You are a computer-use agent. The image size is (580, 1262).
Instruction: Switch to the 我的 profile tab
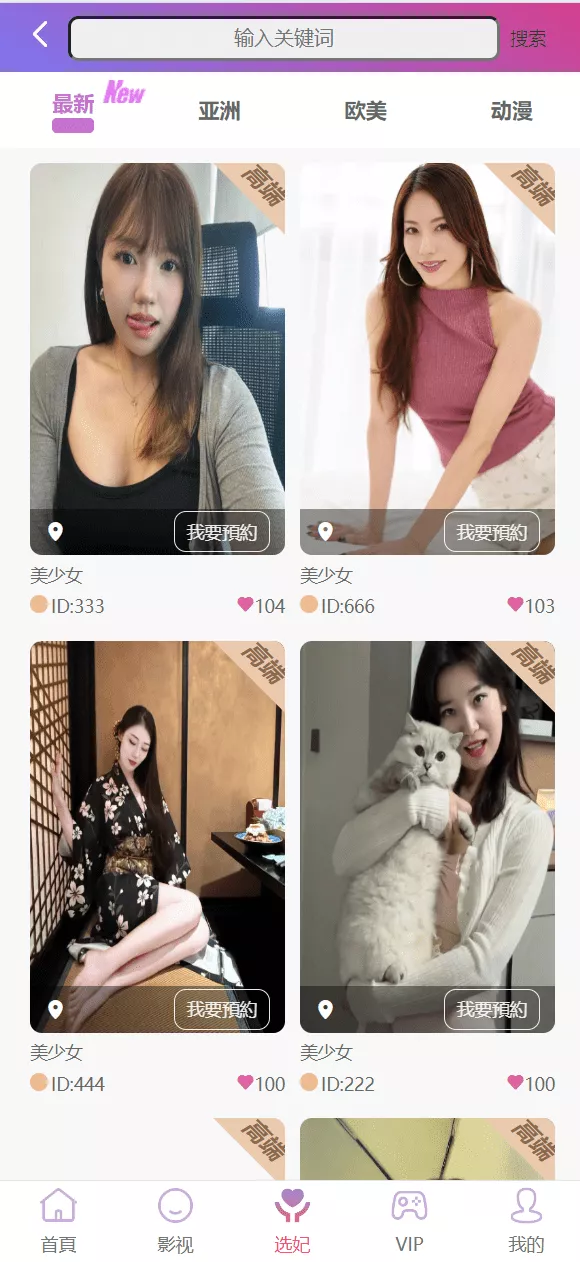526,1221
